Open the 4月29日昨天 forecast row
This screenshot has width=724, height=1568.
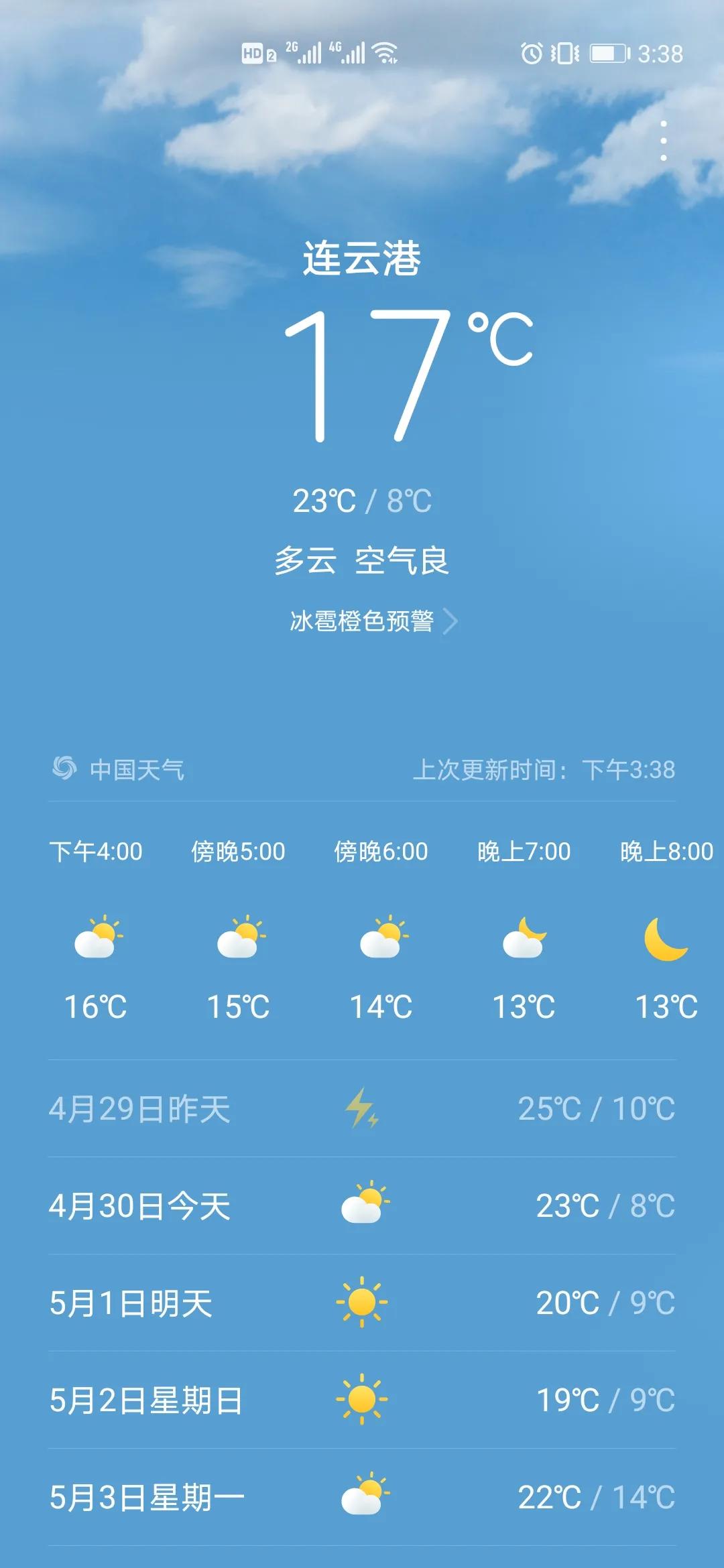[362, 1108]
